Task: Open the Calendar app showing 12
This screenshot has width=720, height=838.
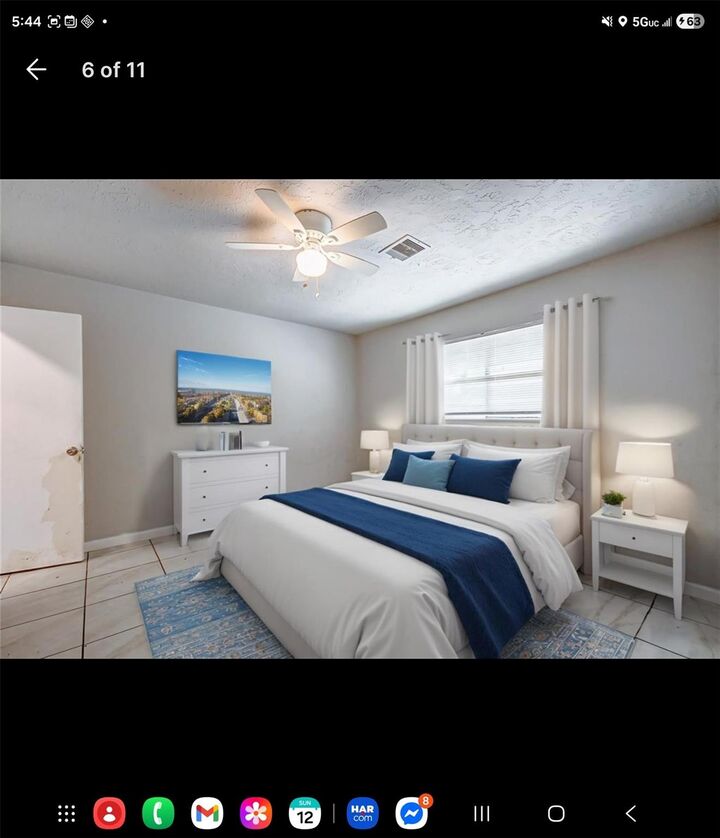Action: pos(305,813)
